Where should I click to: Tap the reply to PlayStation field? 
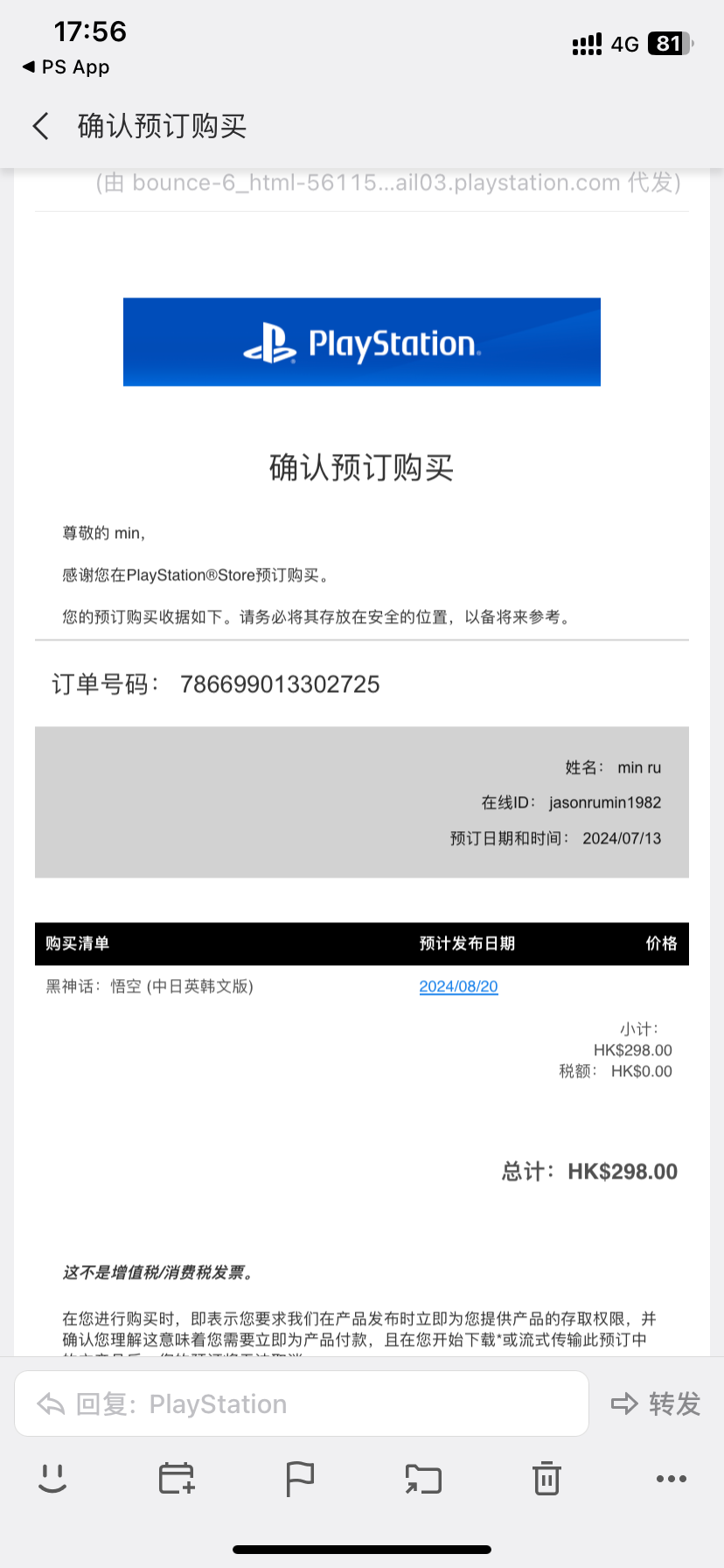pos(302,1403)
